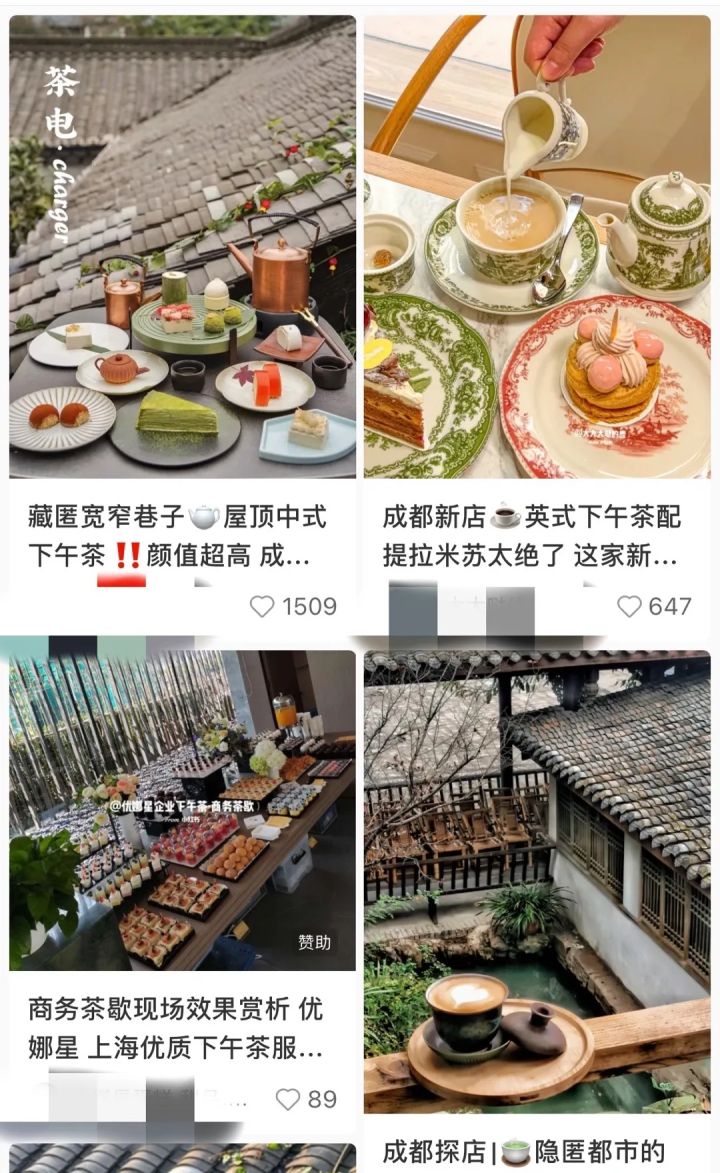Image resolution: width=720 pixels, height=1173 pixels.
Task: Open the 成都探店 post card
Action: [x=540, y=880]
